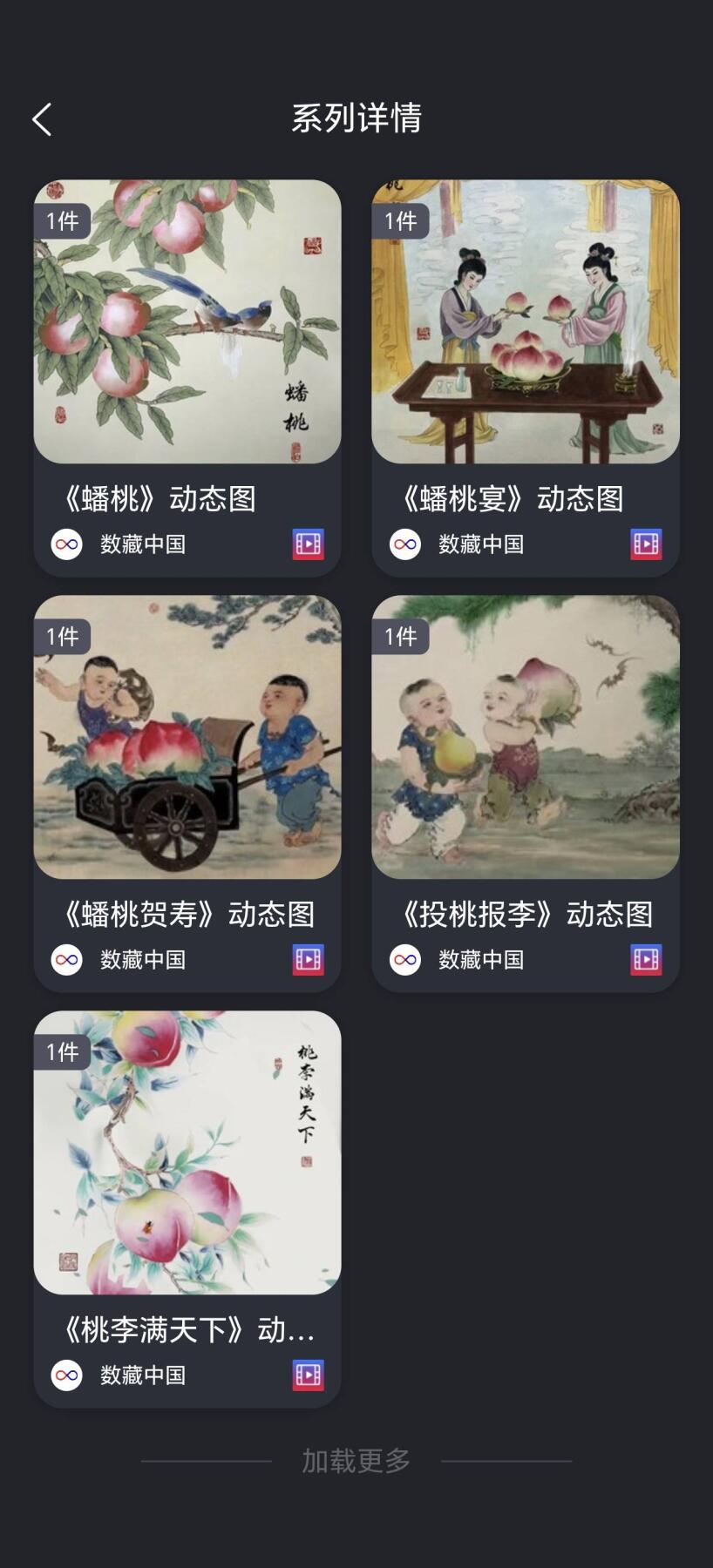Screen dimensions: 713x1568
Task: Select the 数藏中国 avatar under 《桃李满天下》
Action: [x=67, y=1375]
